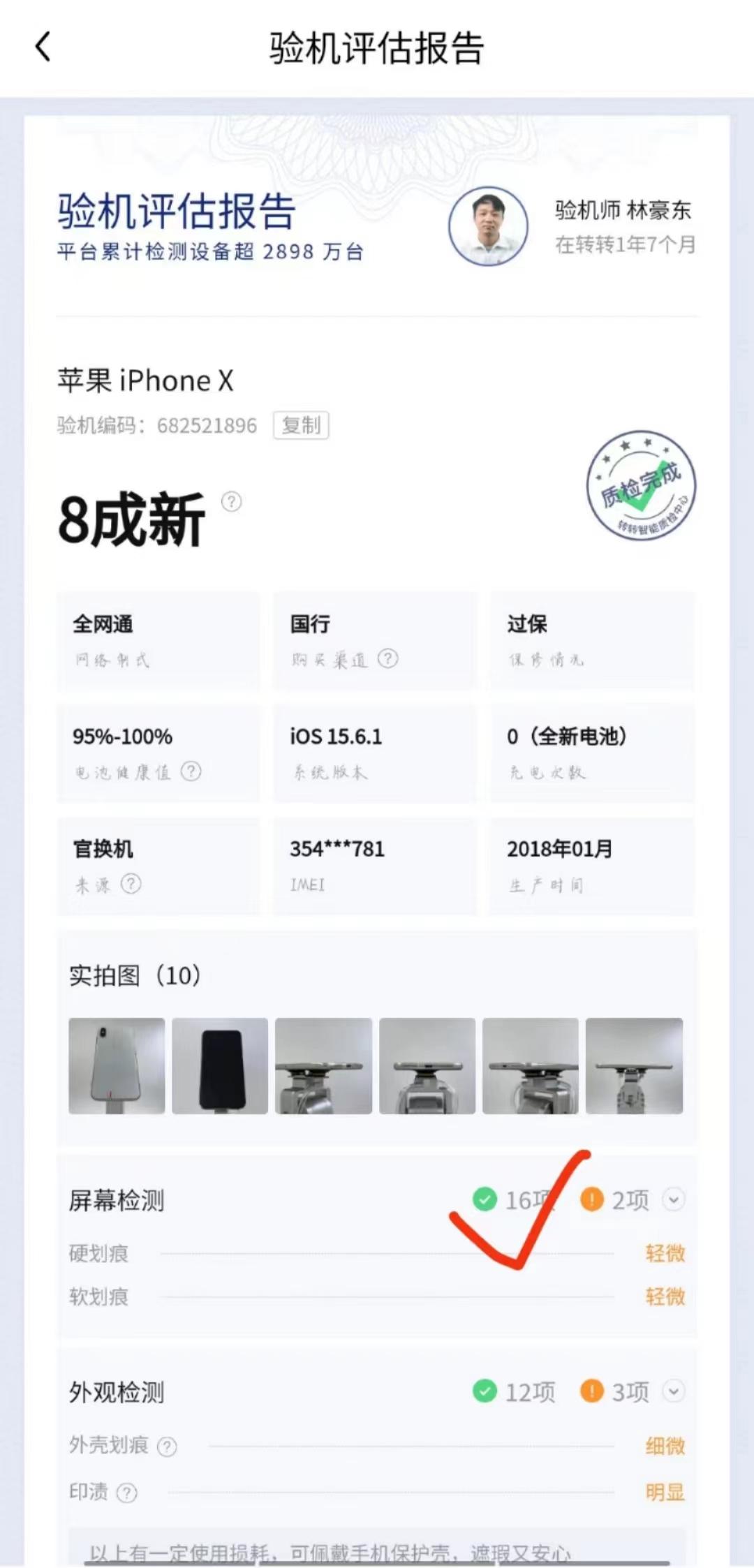Open the second photo showing the phone front
This screenshot has width=754, height=1568.
(220, 1065)
